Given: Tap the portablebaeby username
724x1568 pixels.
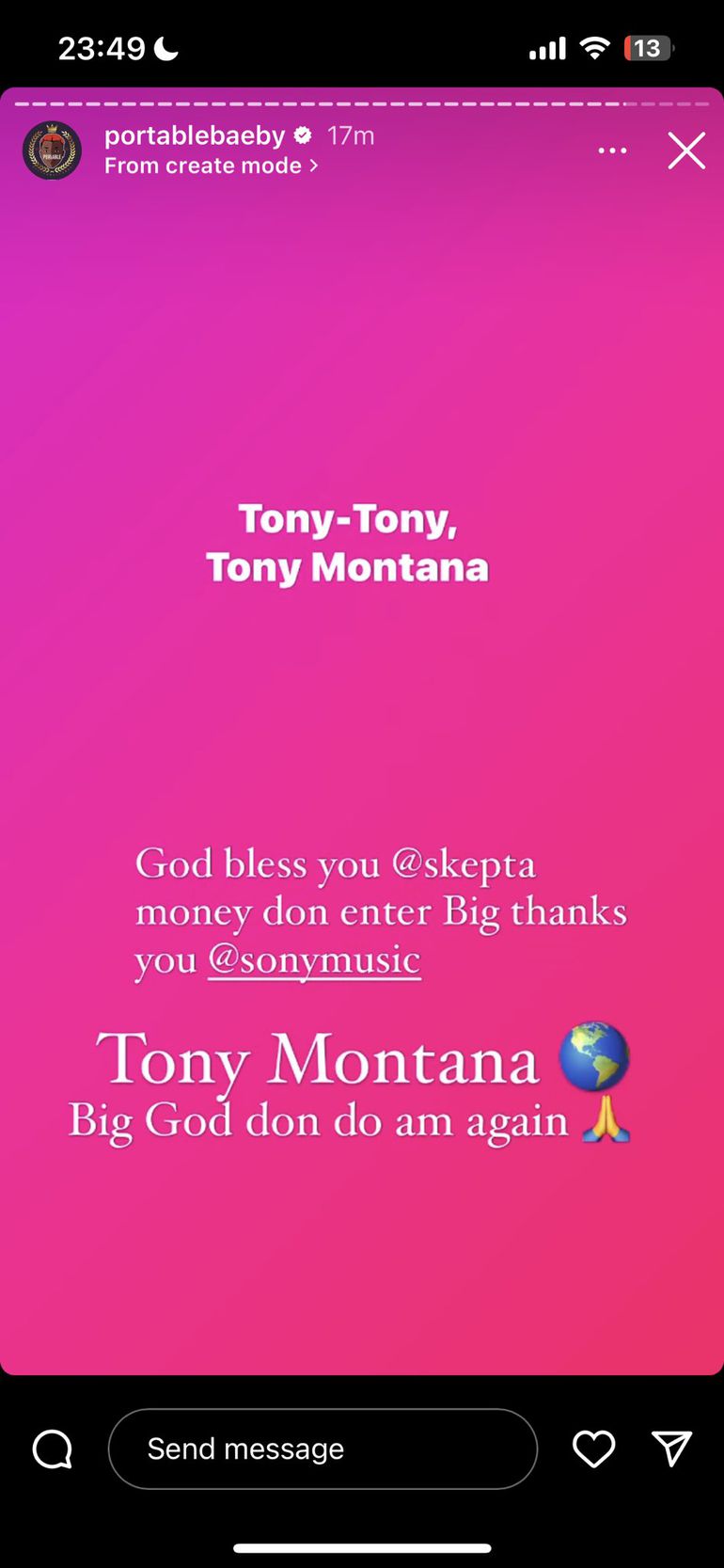Looking at the screenshot, I should pyautogui.click(x=194, y=135).
